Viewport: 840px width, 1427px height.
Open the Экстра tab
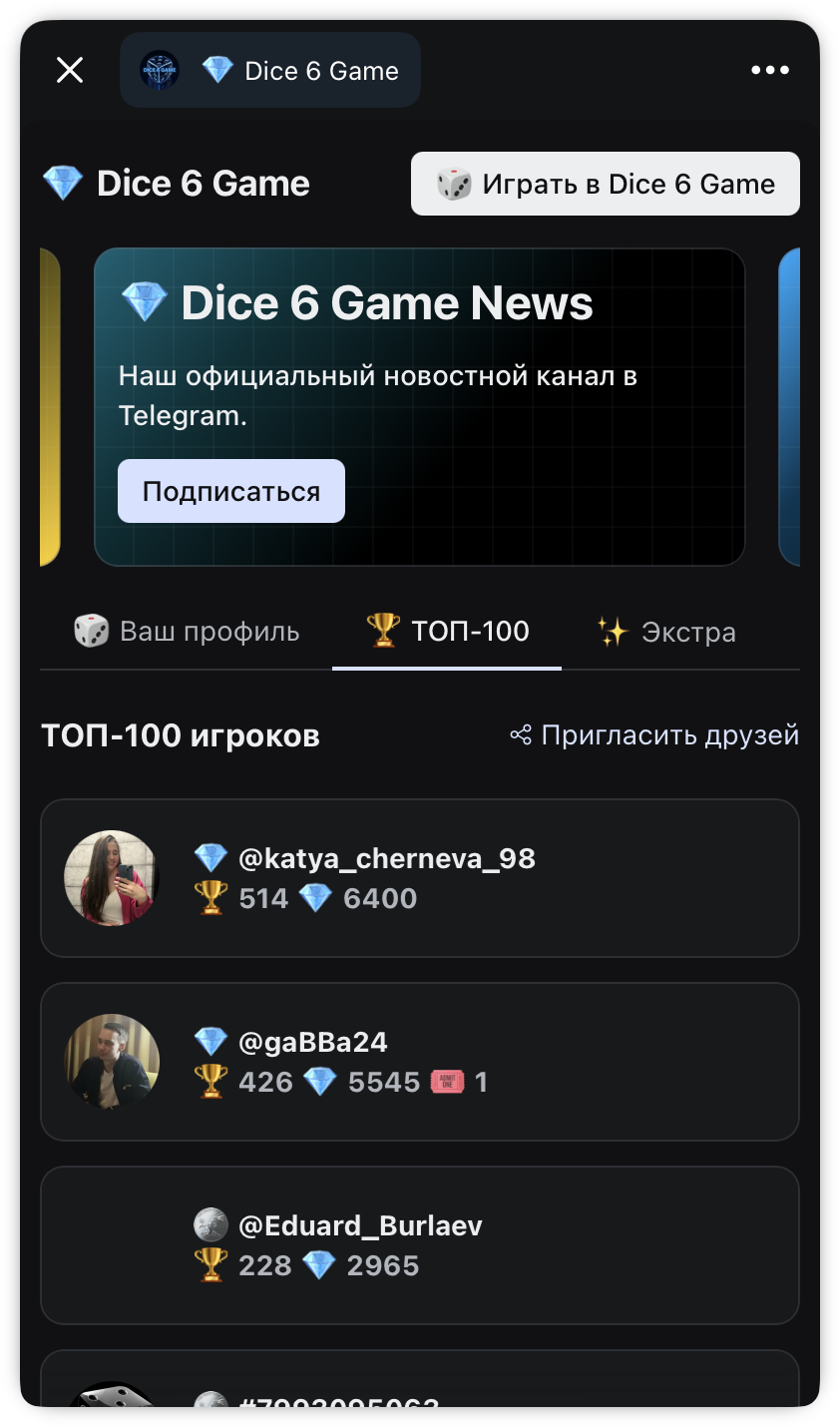tap(663, 630)
